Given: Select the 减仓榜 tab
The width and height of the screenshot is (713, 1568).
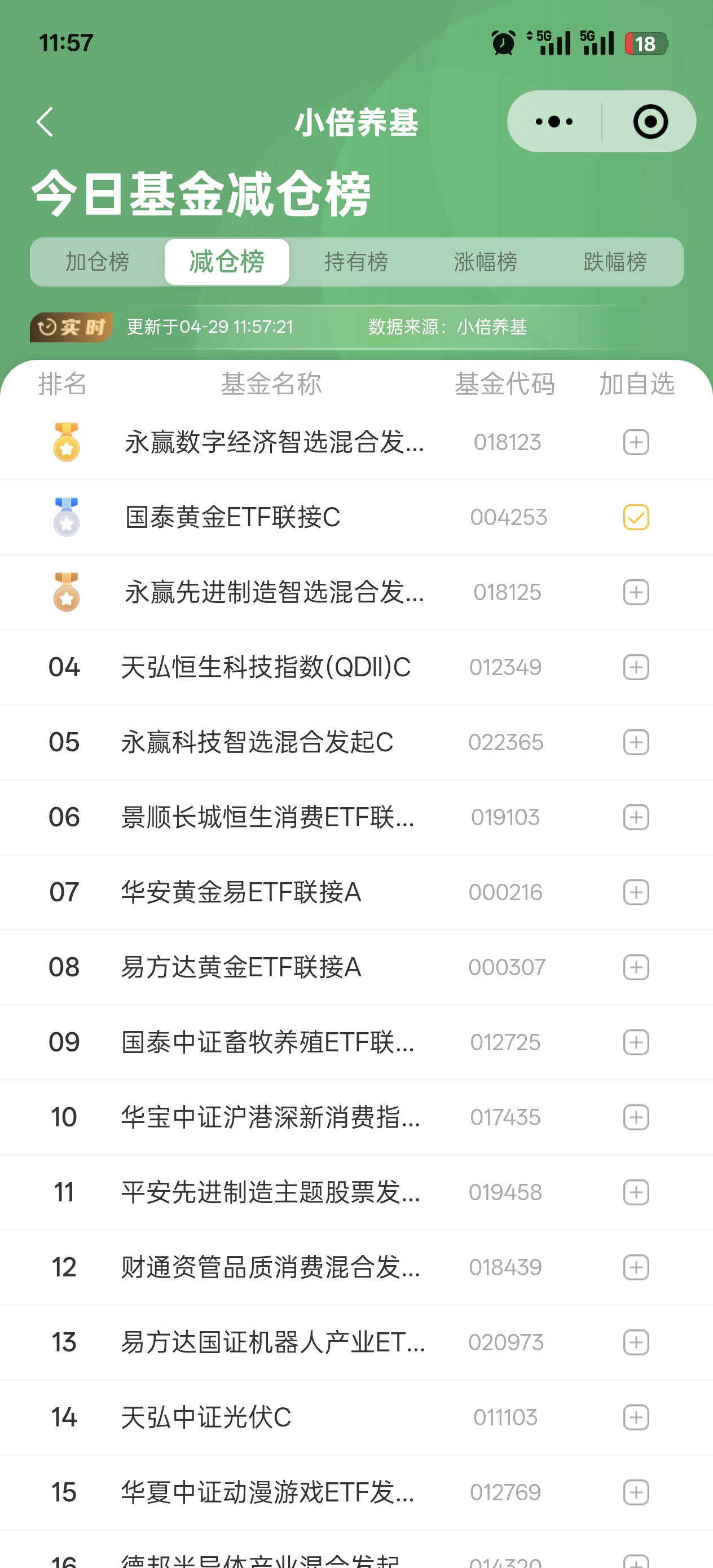Looking at the screenshot, I should [x=227, y=262].
